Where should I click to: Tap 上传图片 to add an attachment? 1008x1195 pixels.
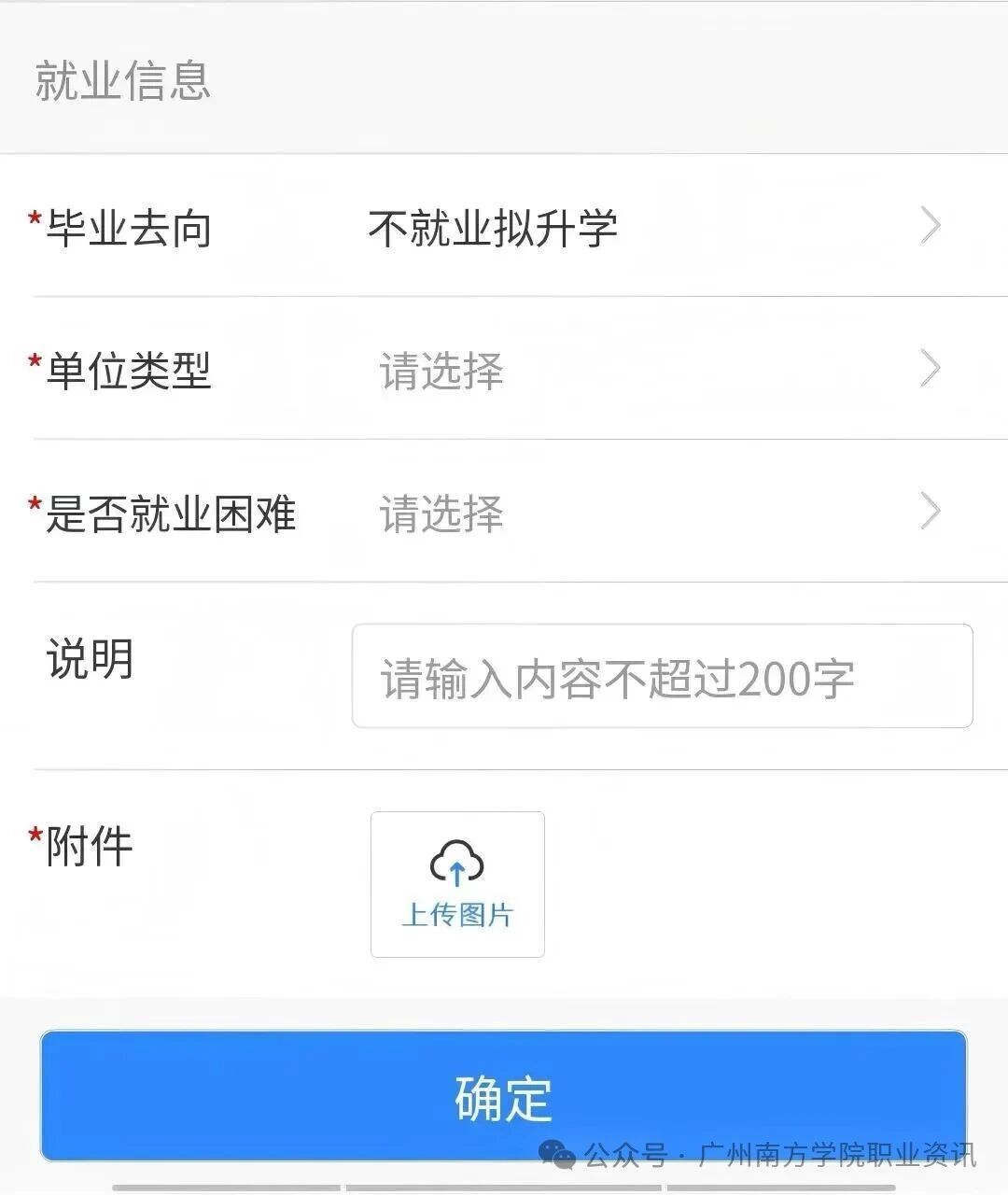[x=457, y=884]
